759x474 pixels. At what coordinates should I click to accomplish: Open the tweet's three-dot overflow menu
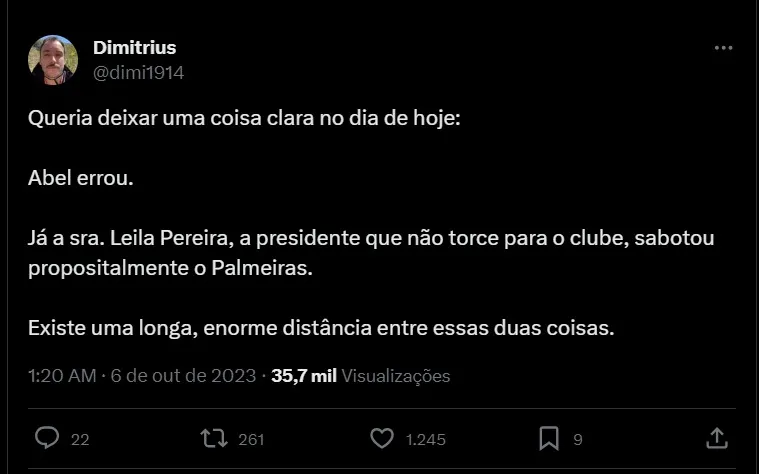[724, 48]
